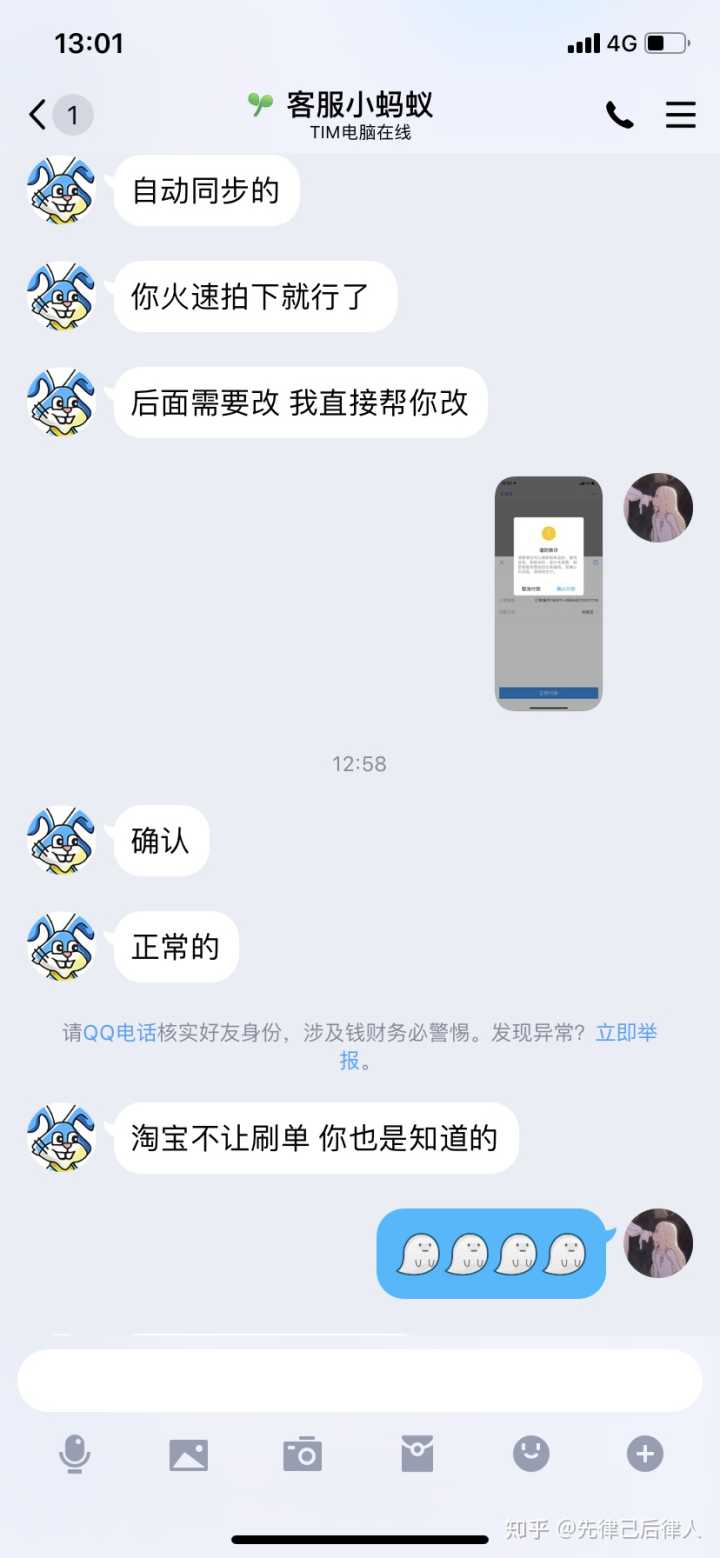Viewport: 720px width, 1558px height.
Task: Open the red envelope option
Action: coord(417,1453)
